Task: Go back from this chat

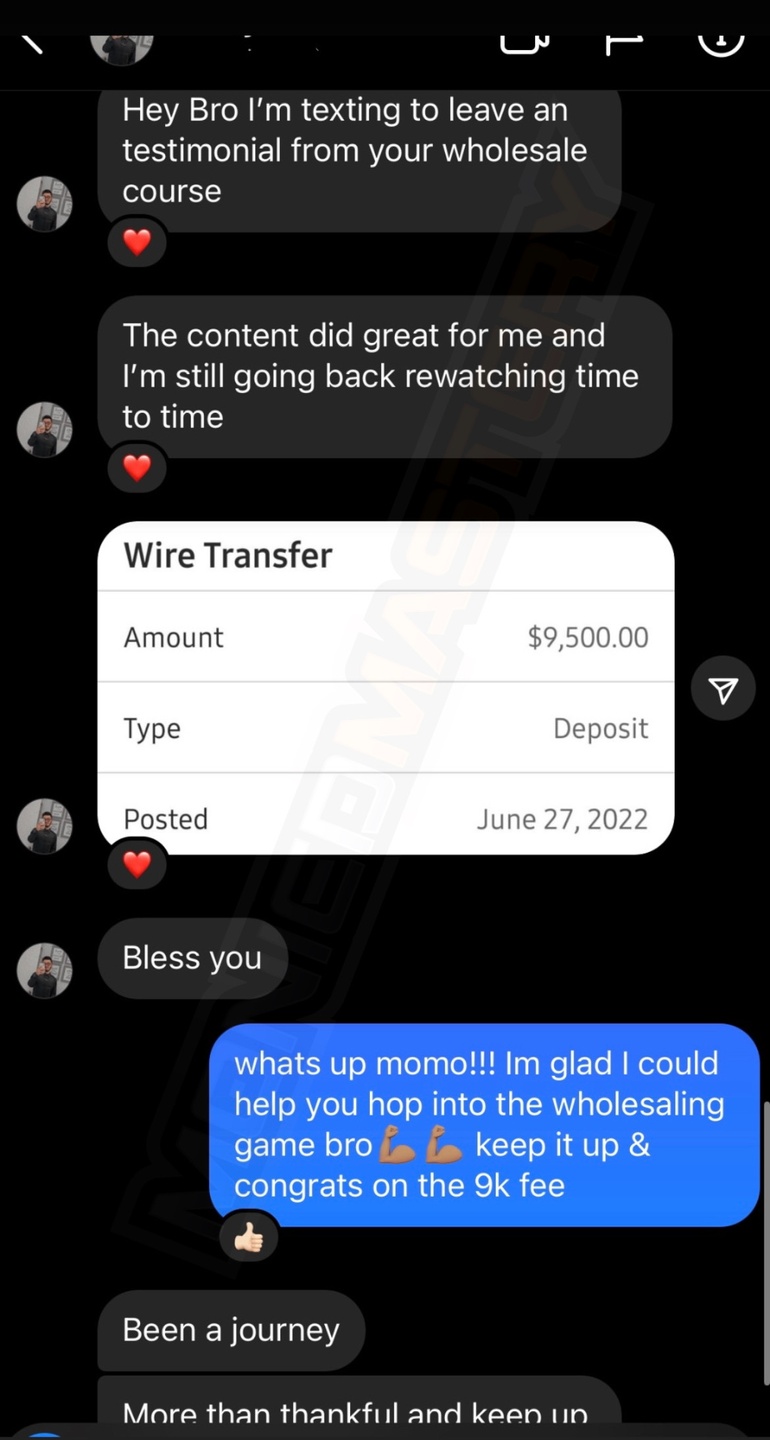Action: click(x=32, y=44)
